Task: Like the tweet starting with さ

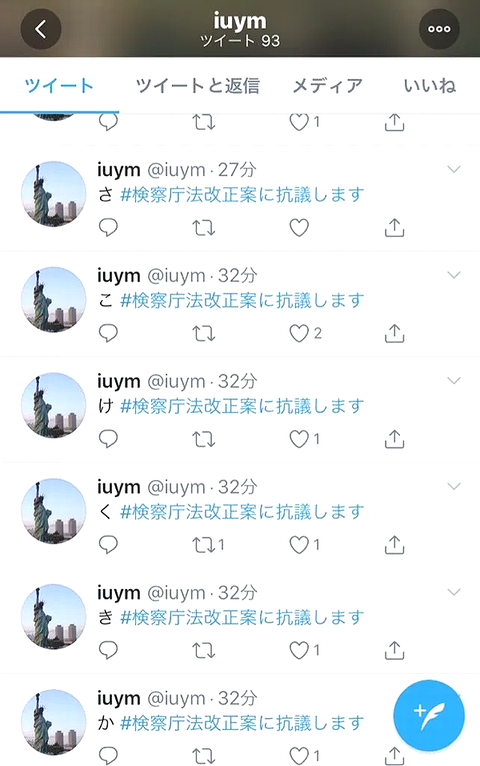Action: (299, 228)
